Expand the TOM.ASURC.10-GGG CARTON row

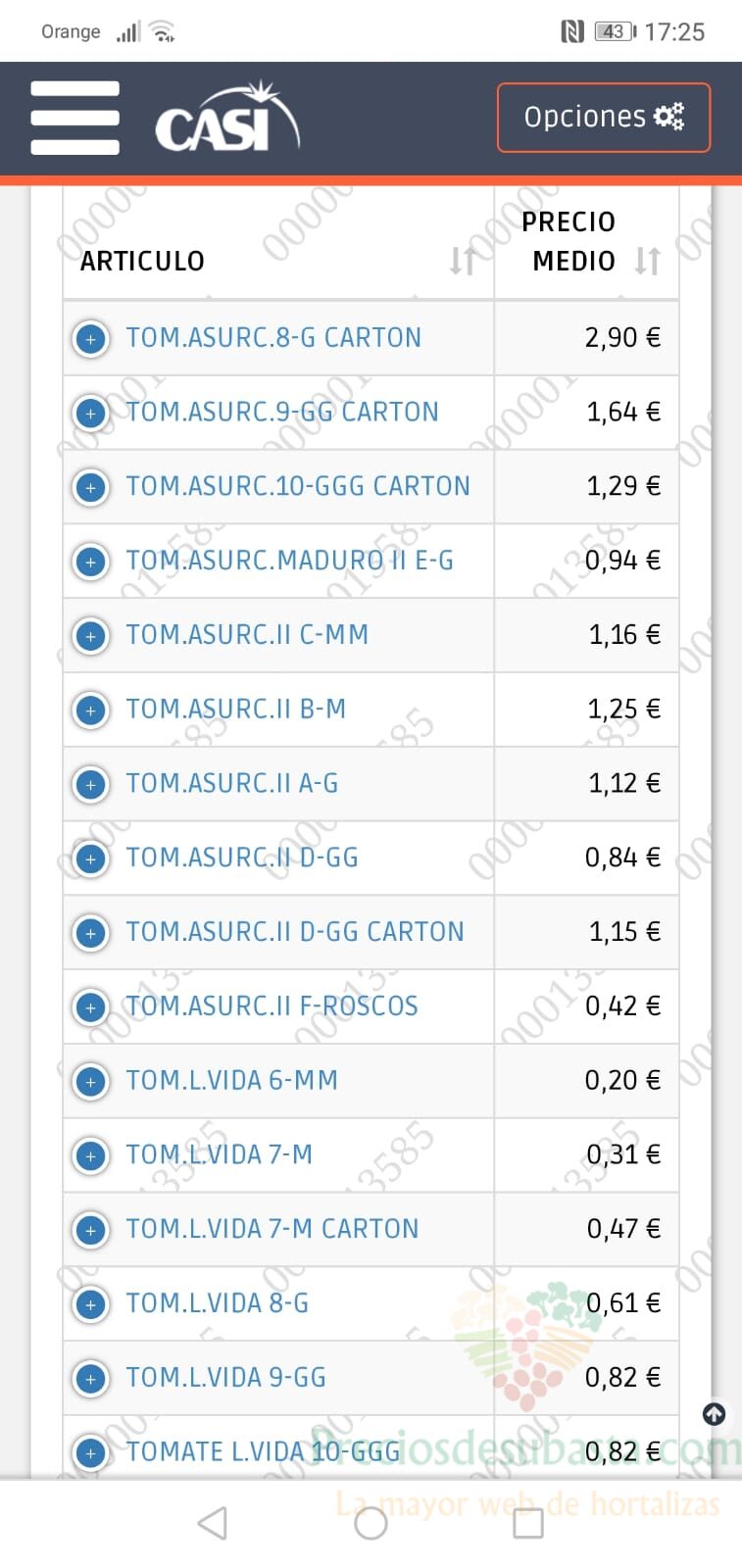[91, 487]
